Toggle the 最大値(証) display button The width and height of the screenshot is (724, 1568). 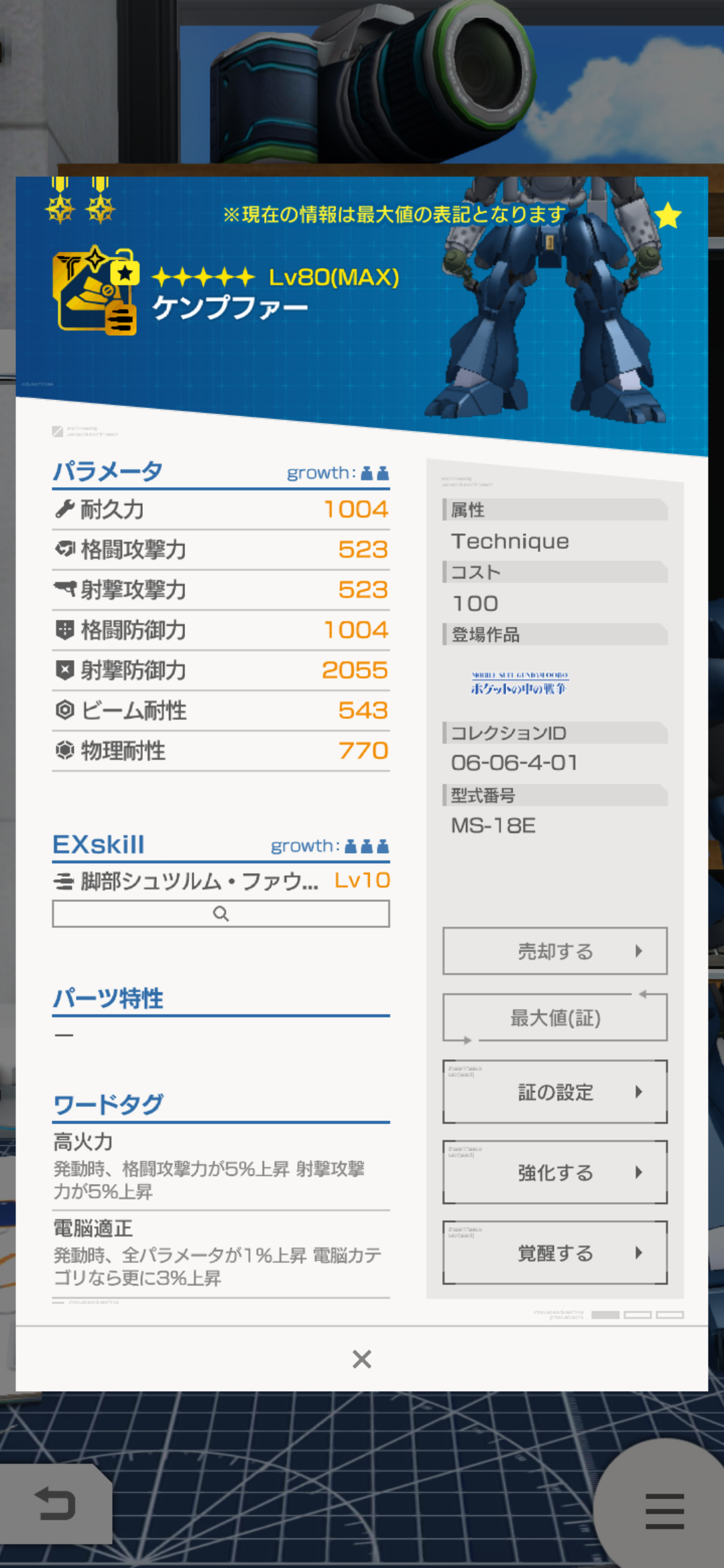click(x=555, y=1018)
